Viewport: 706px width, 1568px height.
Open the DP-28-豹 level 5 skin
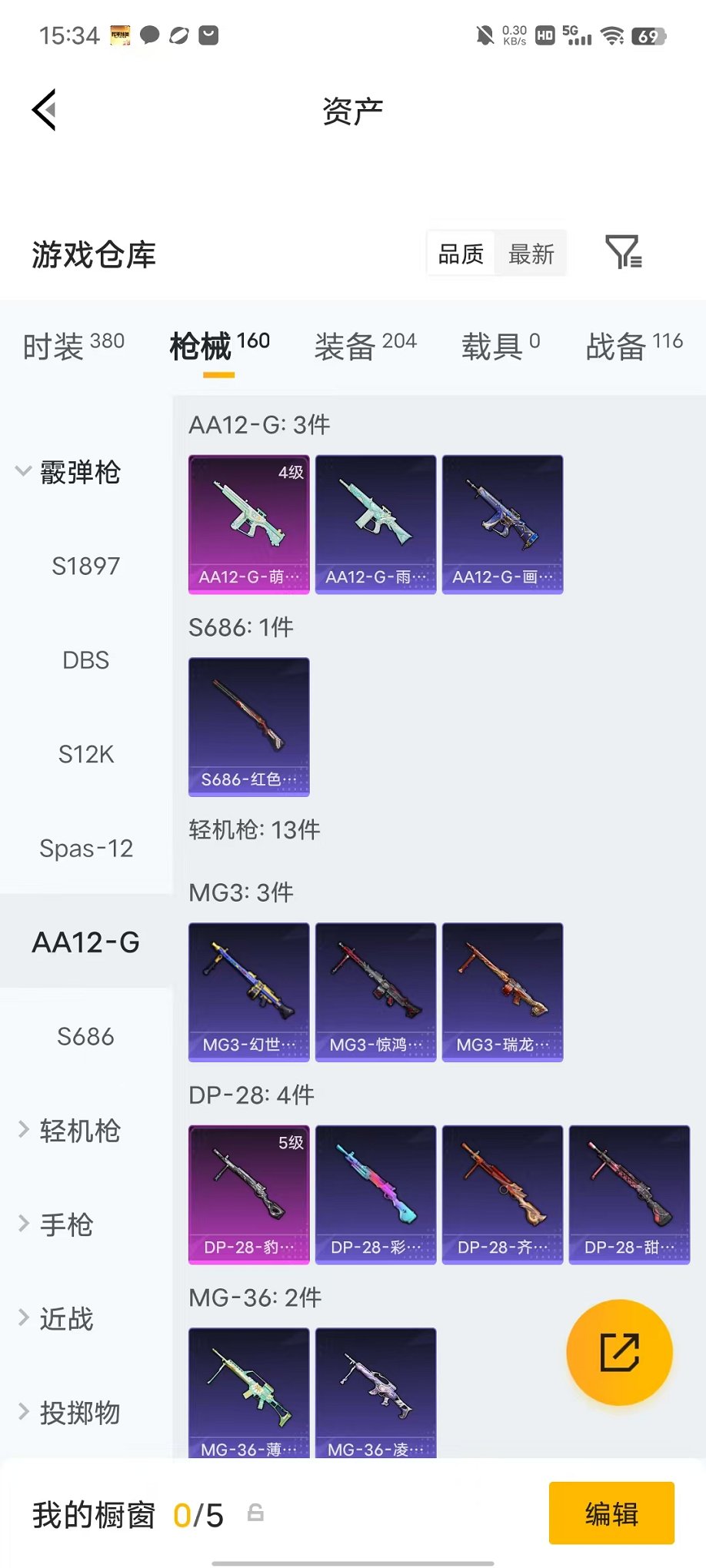click(x=249, y=1194)
